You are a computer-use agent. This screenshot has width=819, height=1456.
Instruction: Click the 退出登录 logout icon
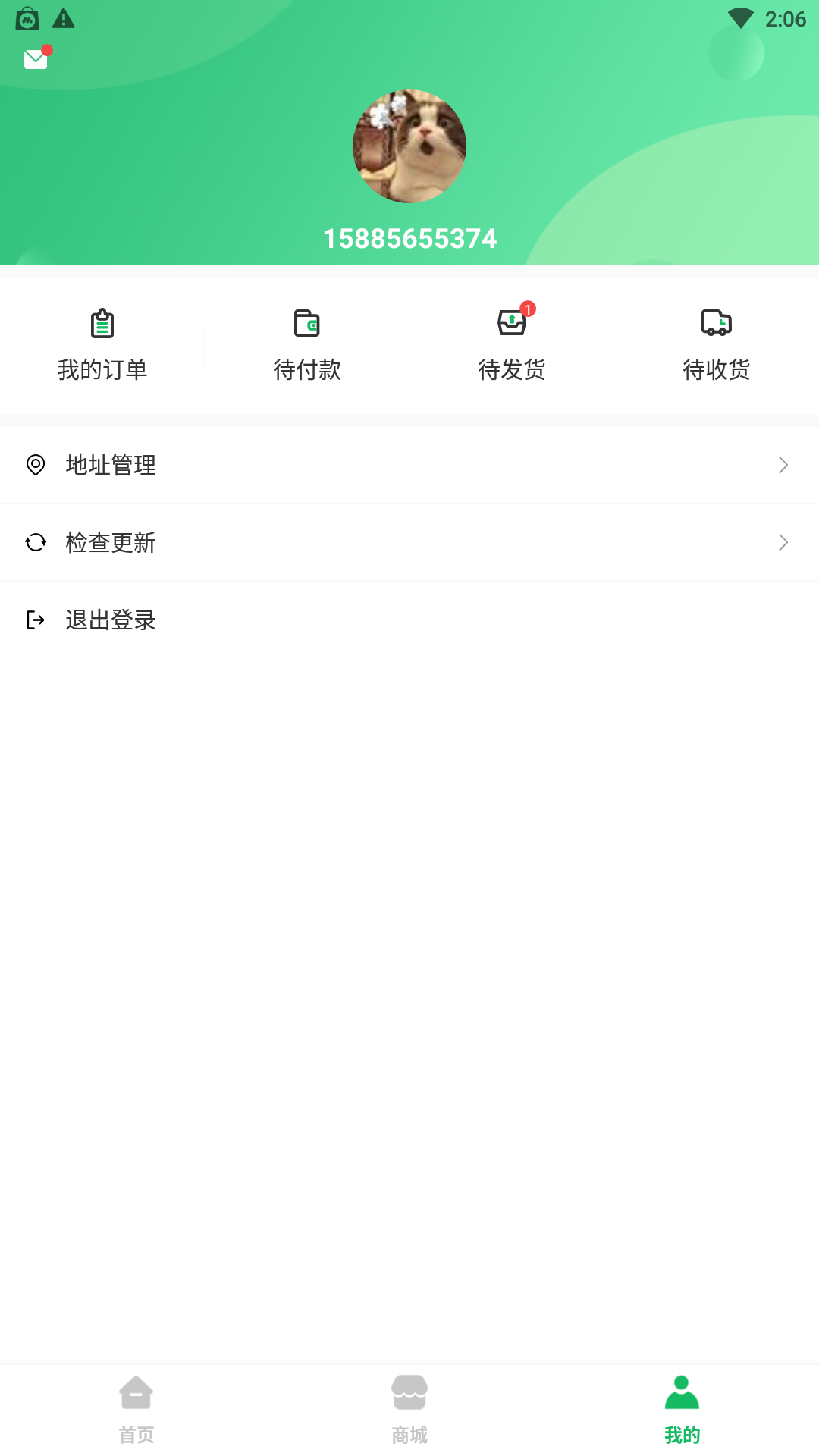click(x=36, y=620)
